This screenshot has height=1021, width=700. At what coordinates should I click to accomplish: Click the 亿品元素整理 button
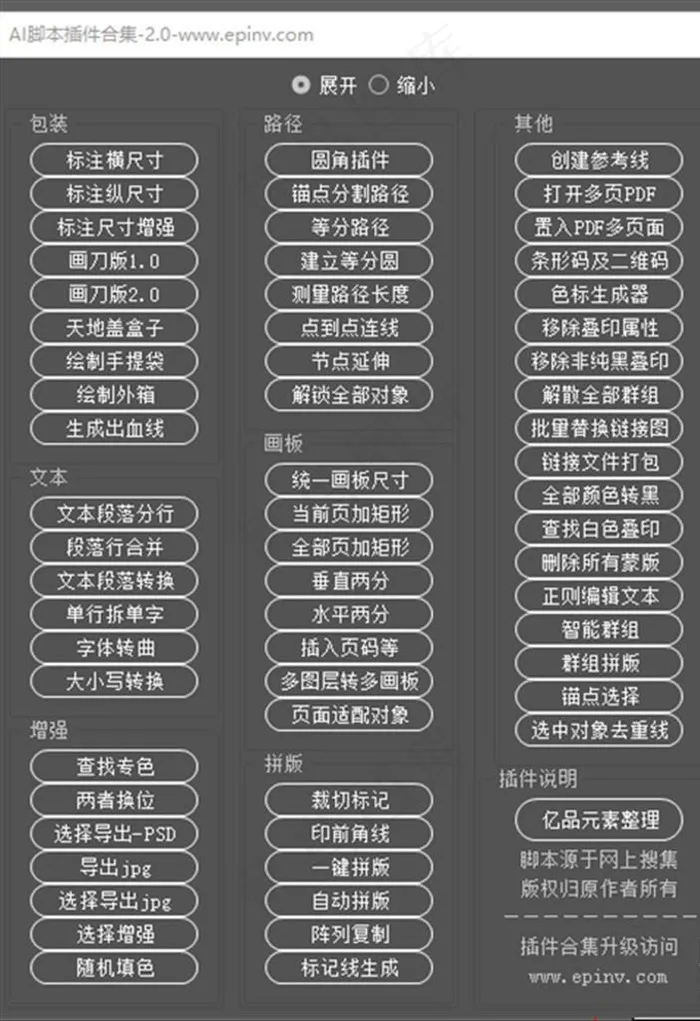point(599,819)
